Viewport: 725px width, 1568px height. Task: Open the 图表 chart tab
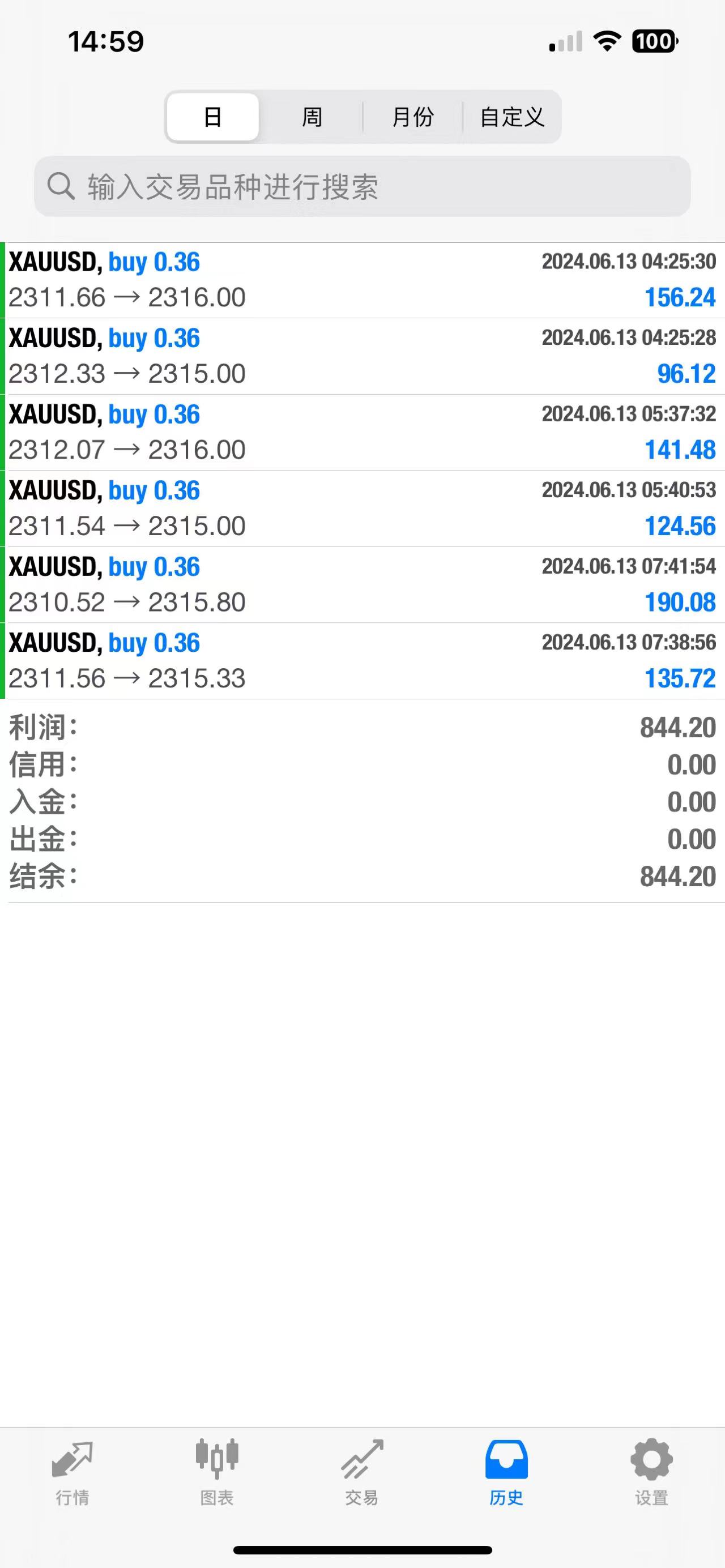217,1472
